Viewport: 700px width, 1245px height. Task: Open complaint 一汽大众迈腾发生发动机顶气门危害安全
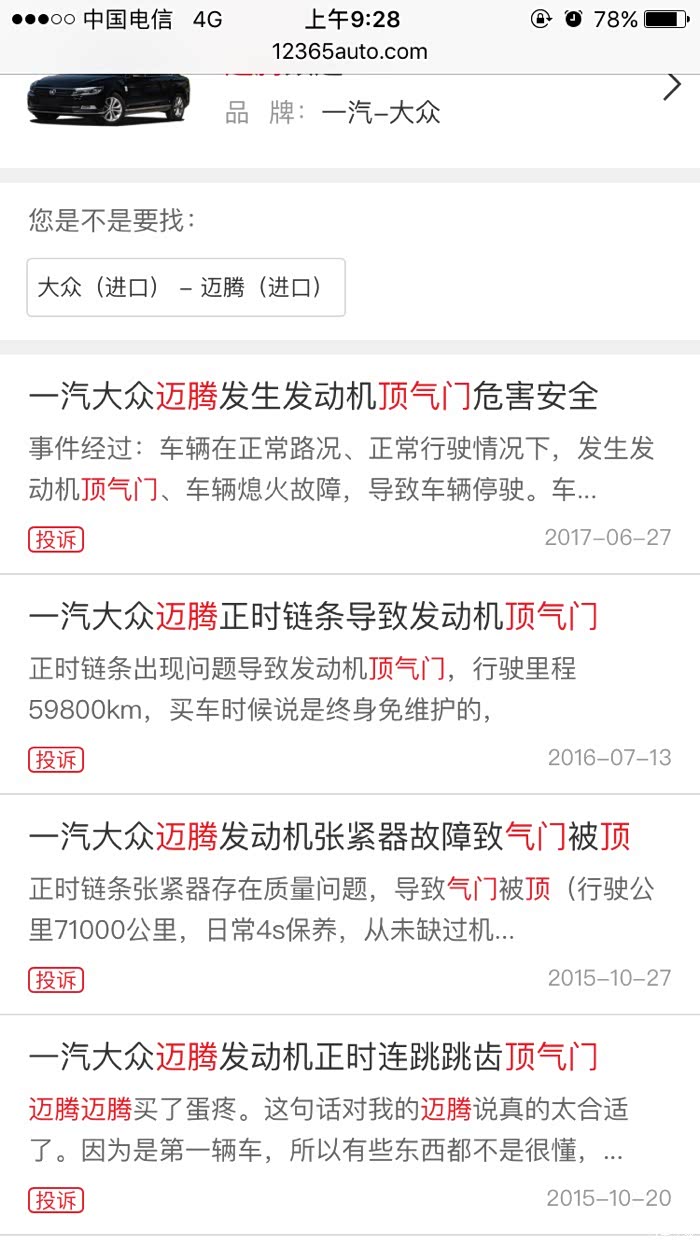[x=313, y=397]
